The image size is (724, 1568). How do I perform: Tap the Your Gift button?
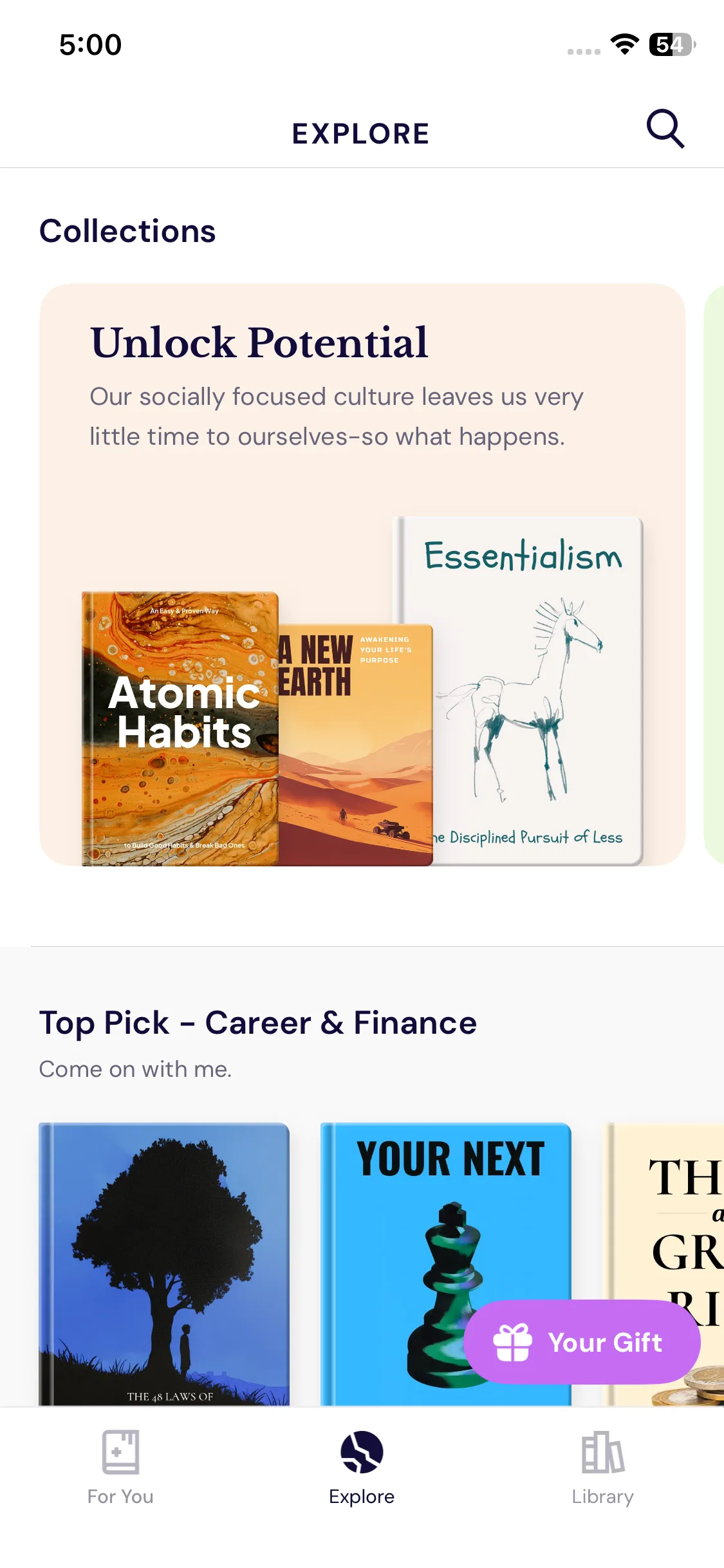coord(581,1342)
